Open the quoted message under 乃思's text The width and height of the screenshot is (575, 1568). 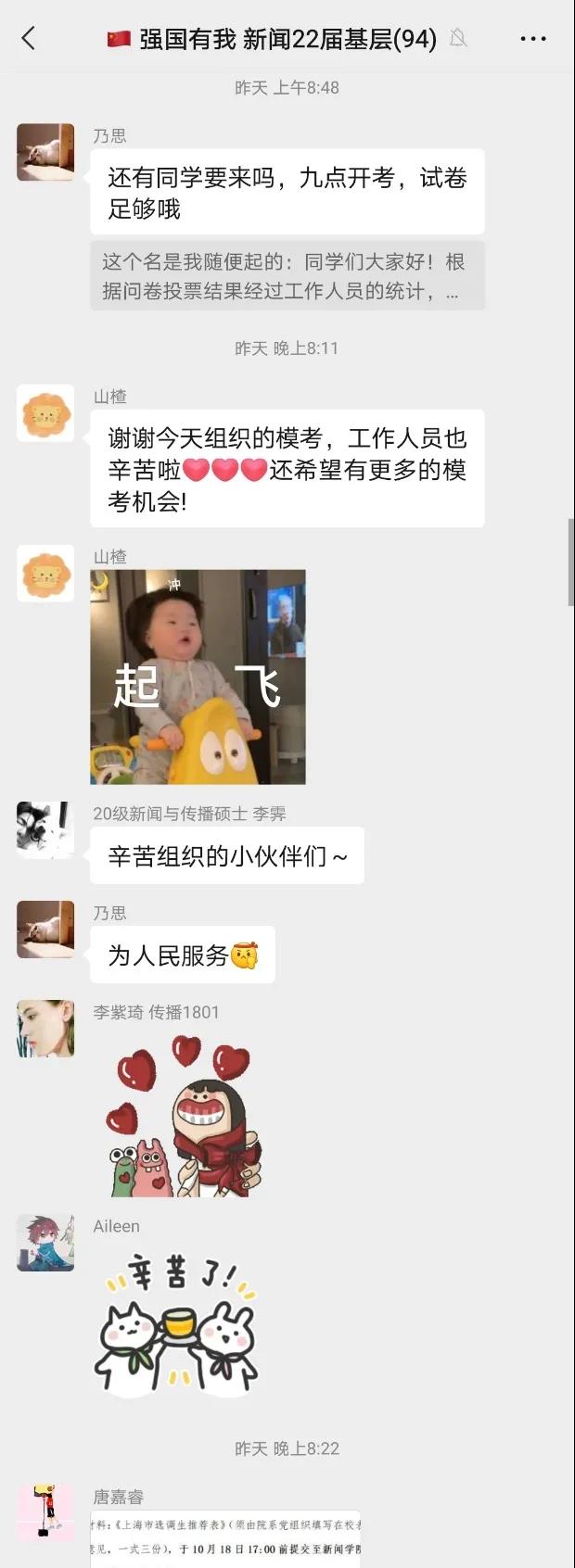[x=287, y=276]
